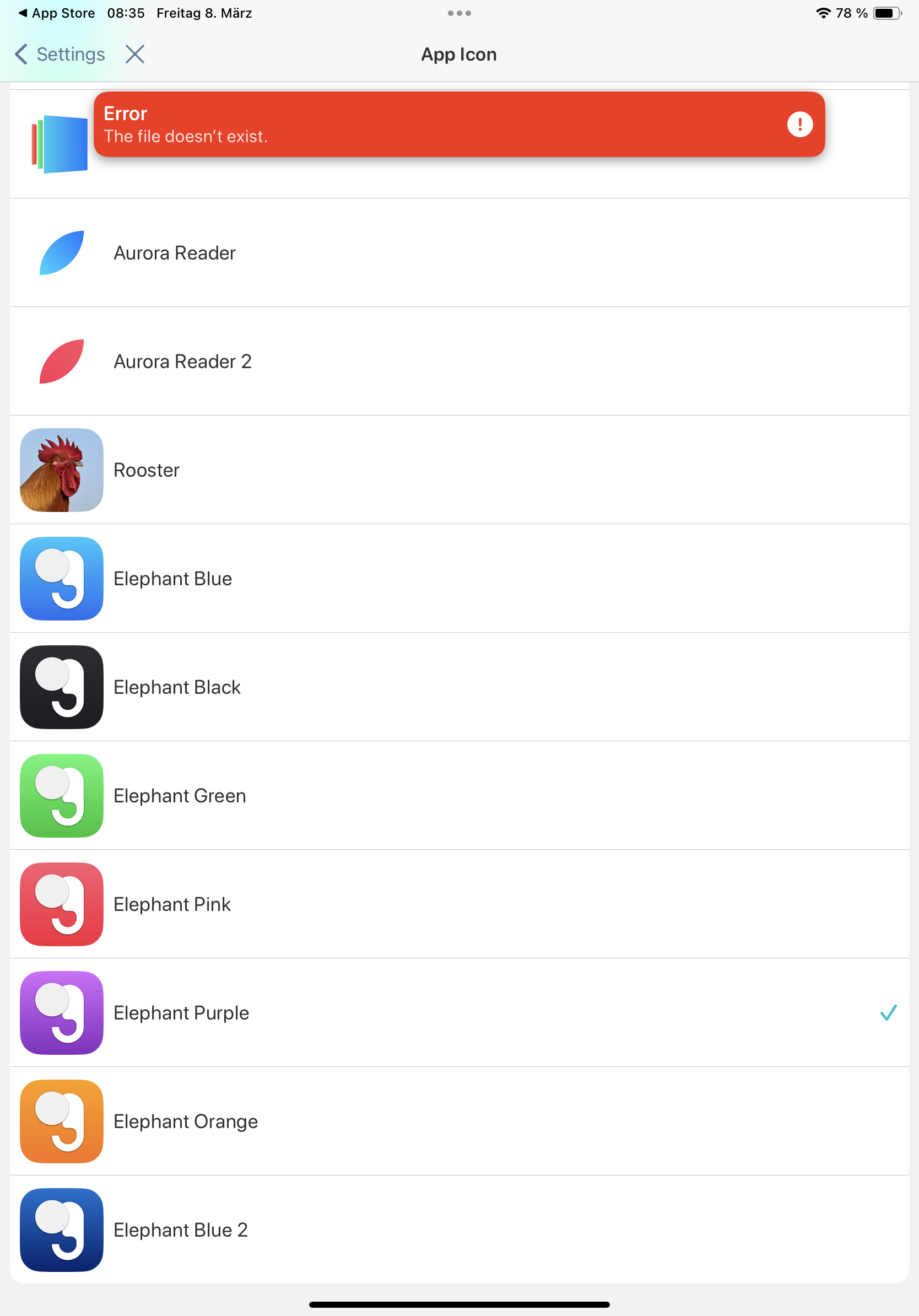919x1316 pixels.
Task: Set Elephant Pink as app icon
Action: 172,904
